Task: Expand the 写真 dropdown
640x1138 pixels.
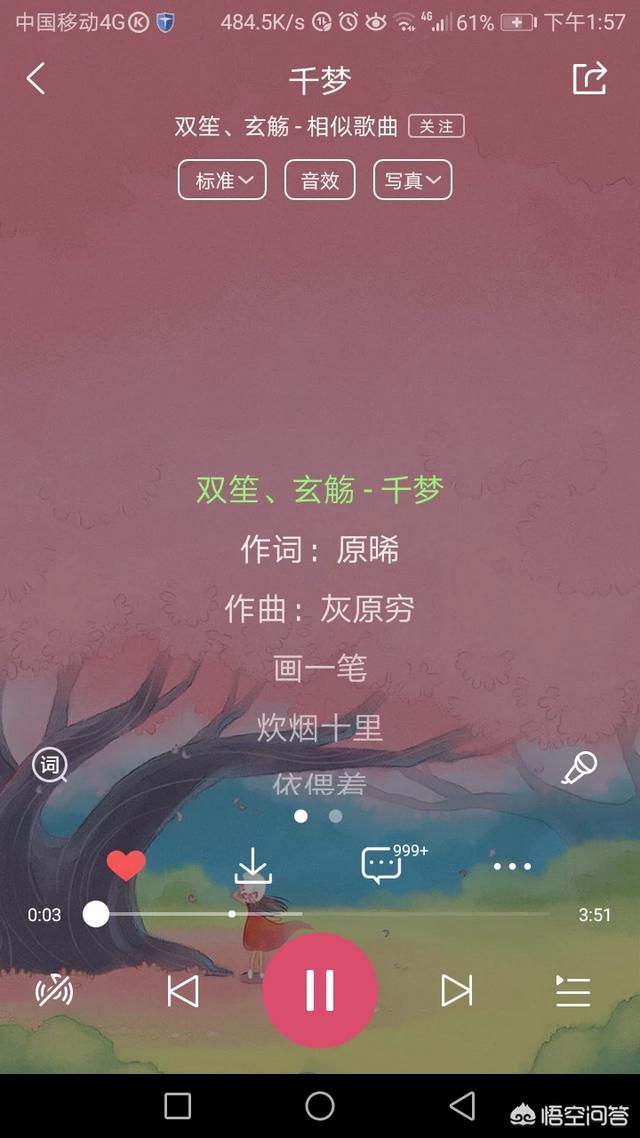Action: [412, 180]
